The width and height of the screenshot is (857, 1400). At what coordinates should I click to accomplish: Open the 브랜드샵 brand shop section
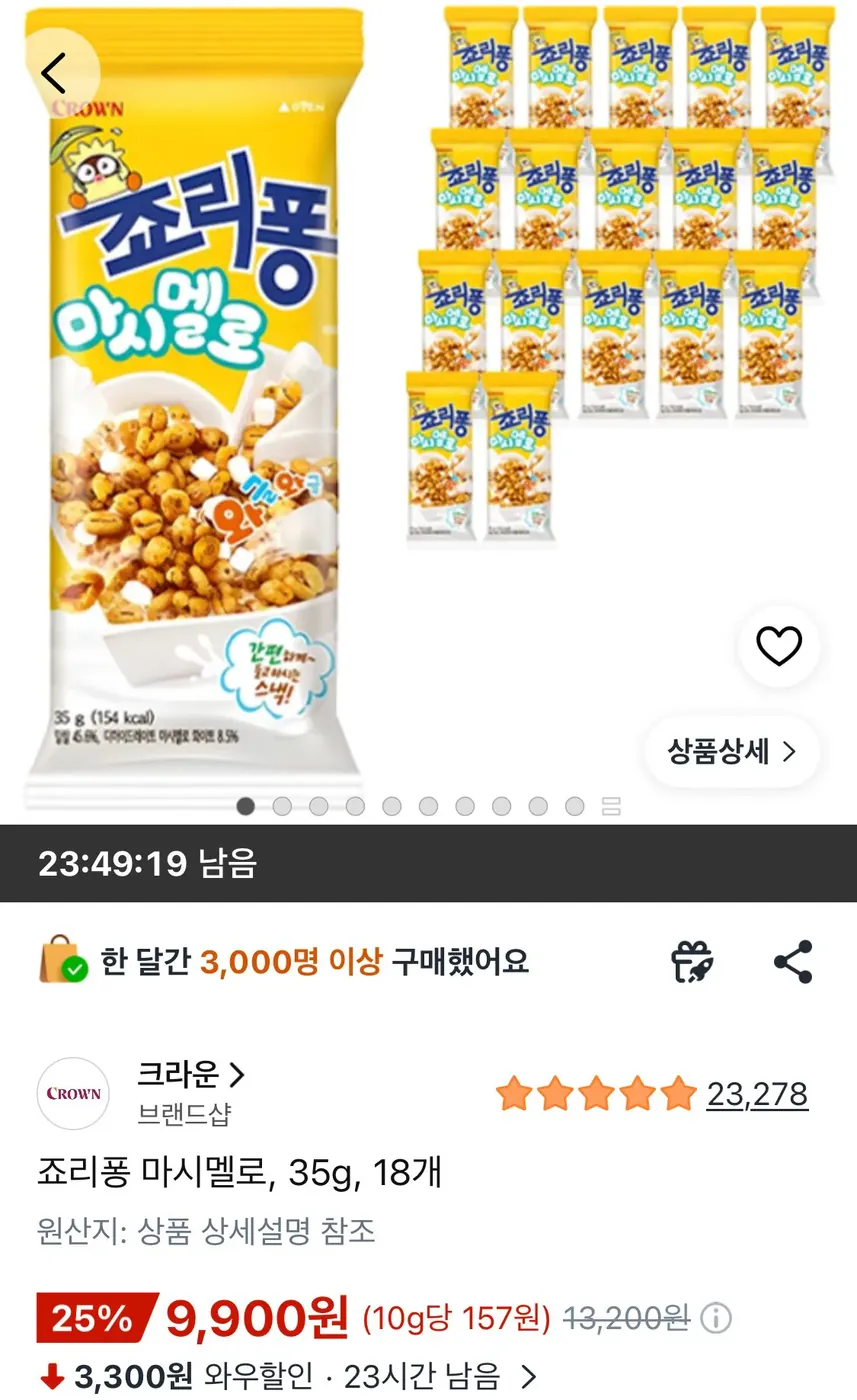pos(184,1111)
